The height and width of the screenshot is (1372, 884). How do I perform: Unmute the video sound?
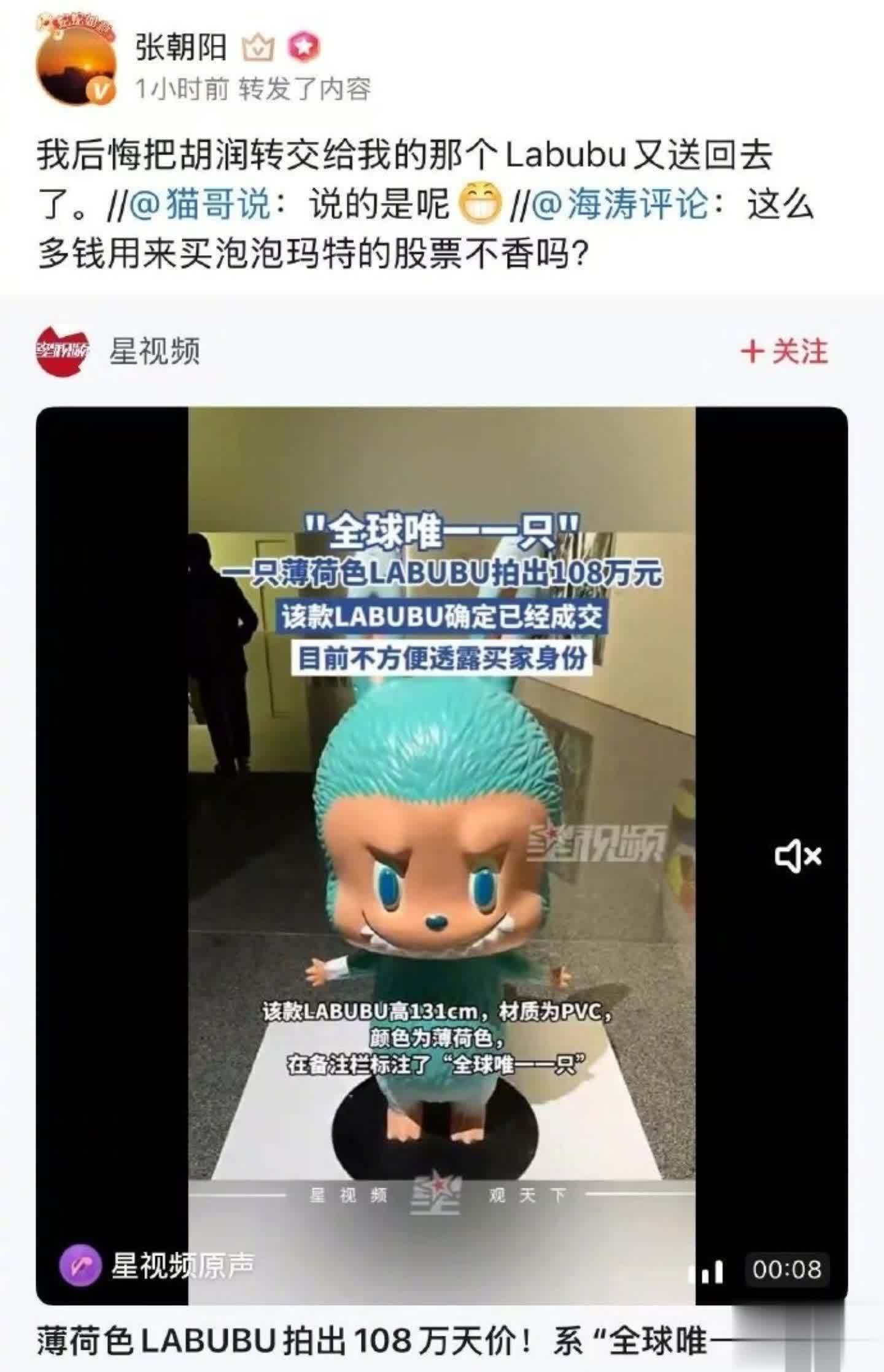coord(797,856)
